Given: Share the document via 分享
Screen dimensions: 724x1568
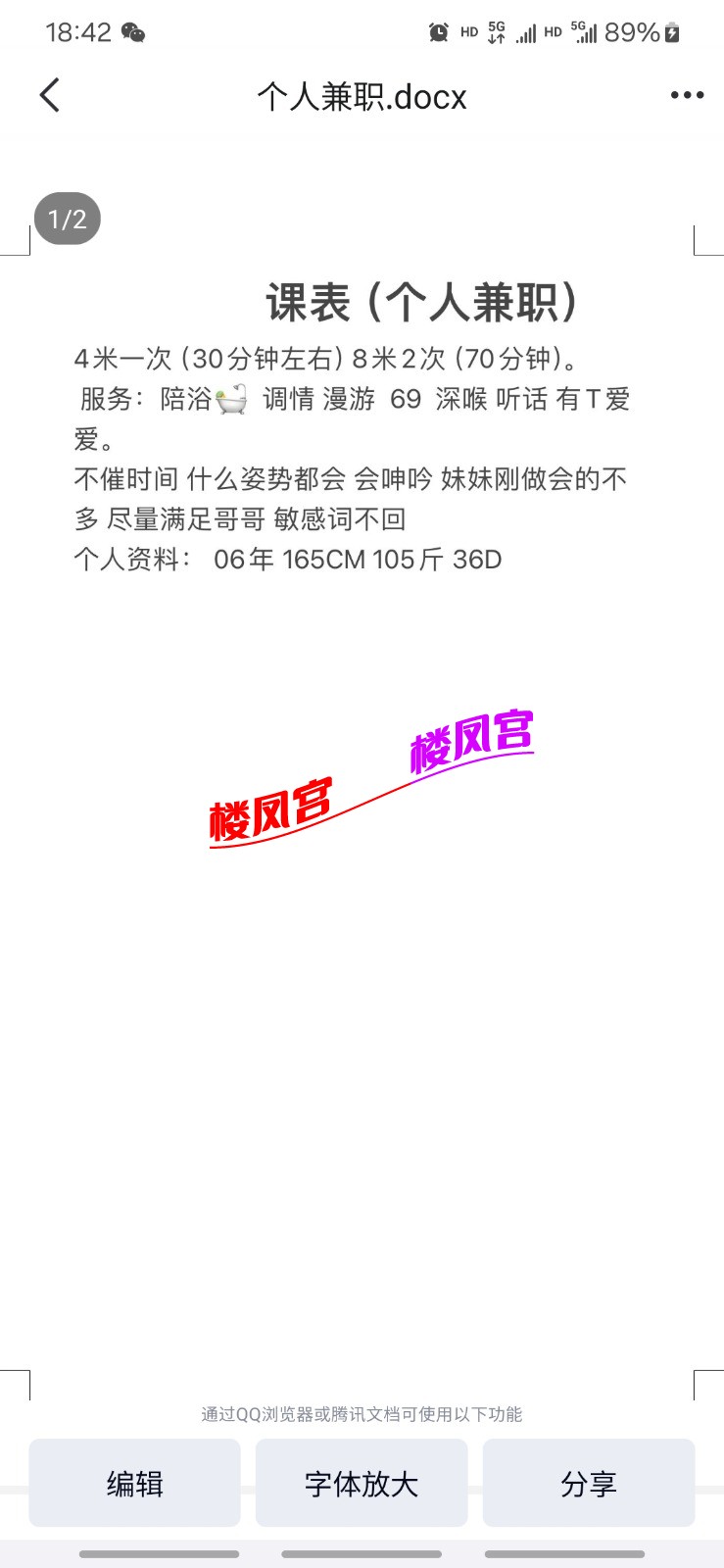Looking at the screenshot, I should [x=588, y=1483].
